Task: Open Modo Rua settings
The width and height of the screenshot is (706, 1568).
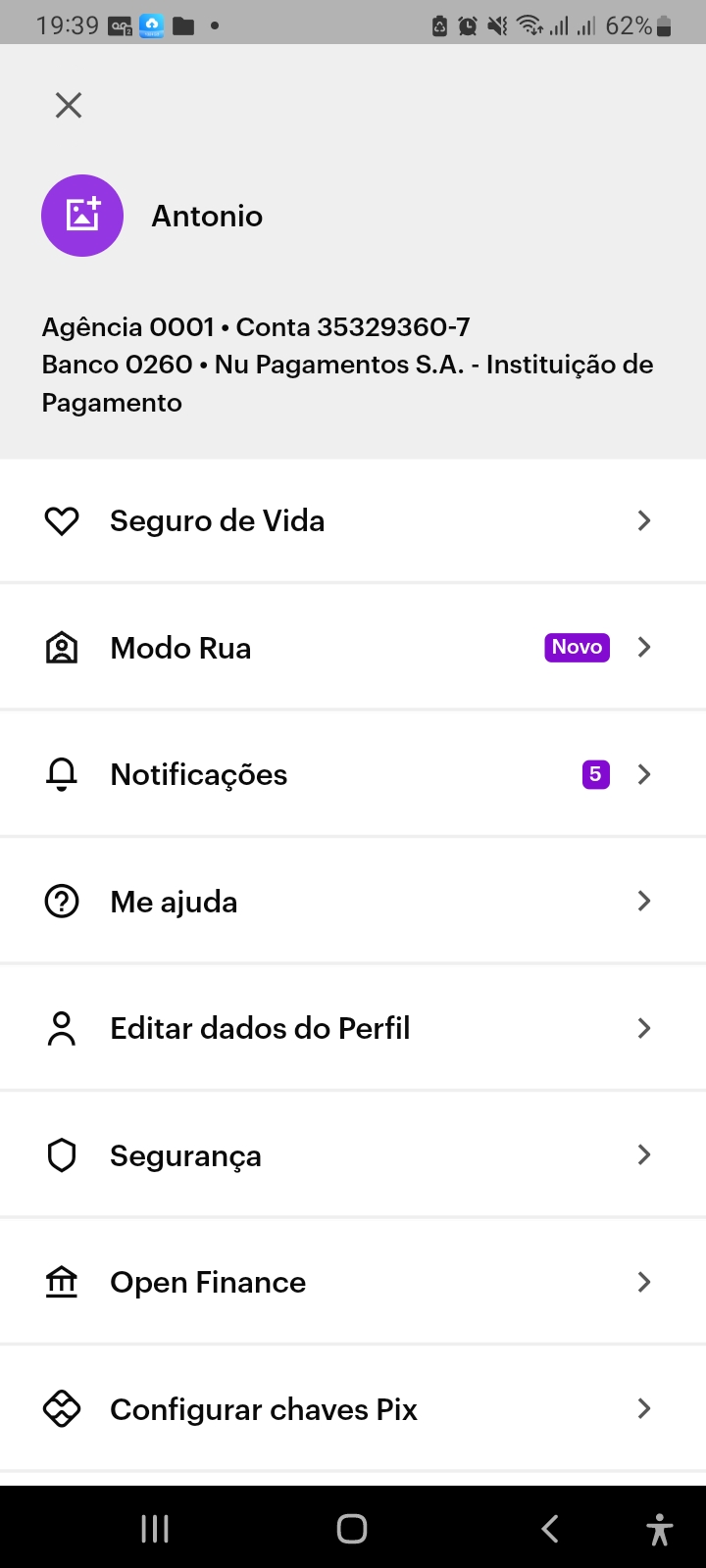Action: (x=351, y=648)
